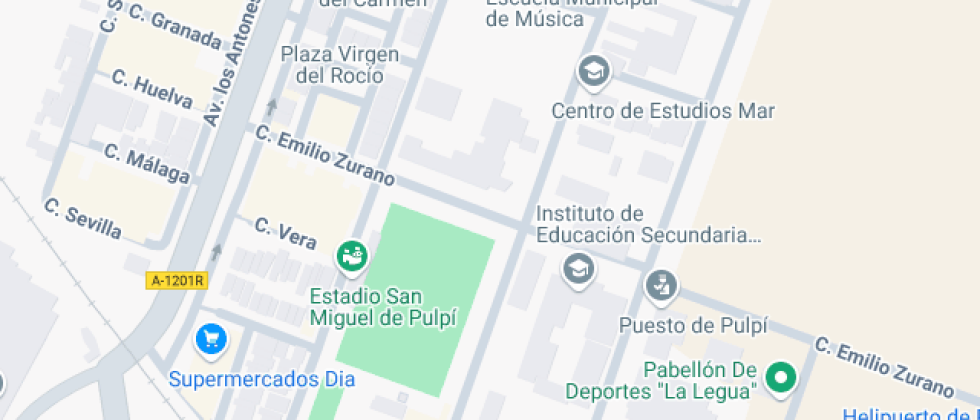This screenshot has height=420, width=980.
Task: Select the Supermercados Dia shopping pin
Action: pyautogui.click(x=210, y=339)
